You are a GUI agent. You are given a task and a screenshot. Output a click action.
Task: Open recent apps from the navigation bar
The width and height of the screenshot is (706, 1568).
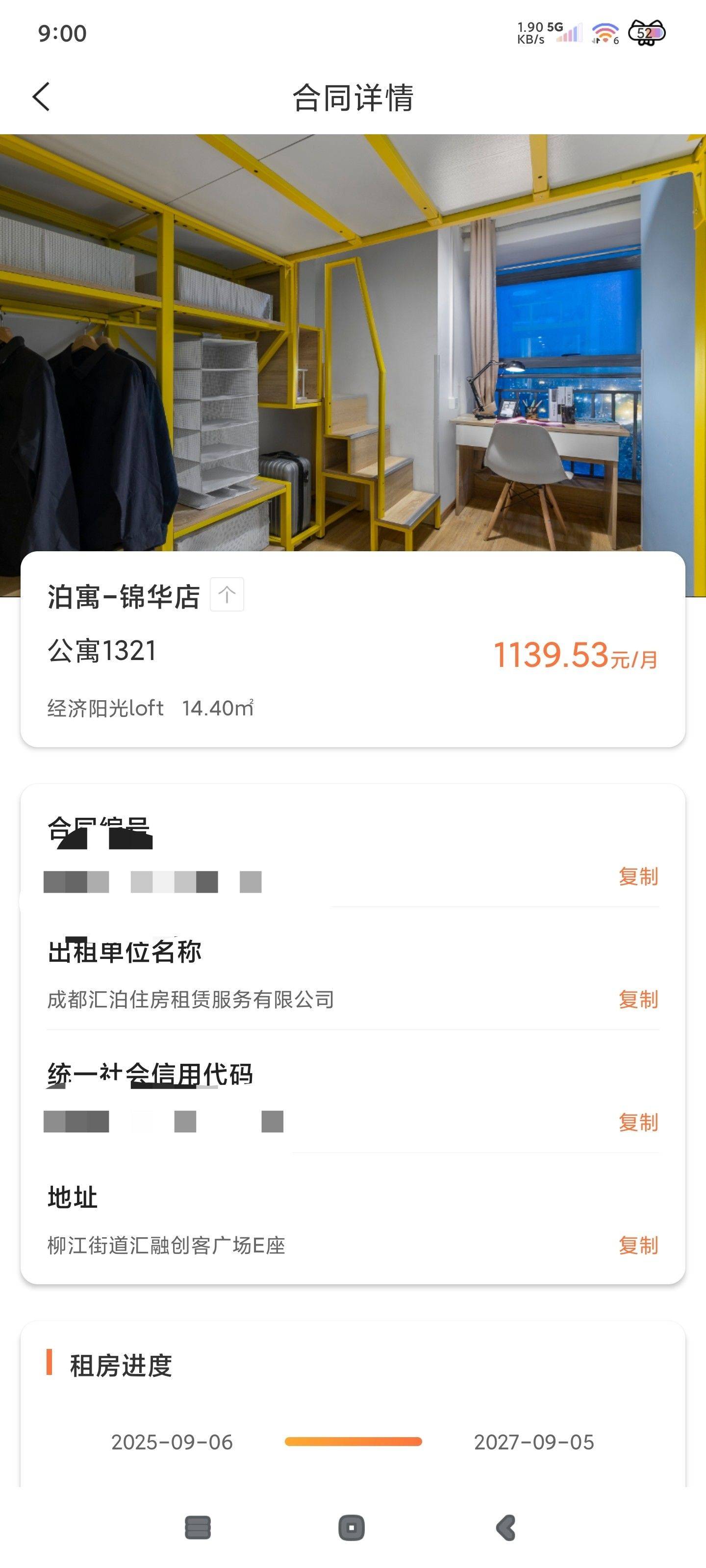click(198, 1528)
